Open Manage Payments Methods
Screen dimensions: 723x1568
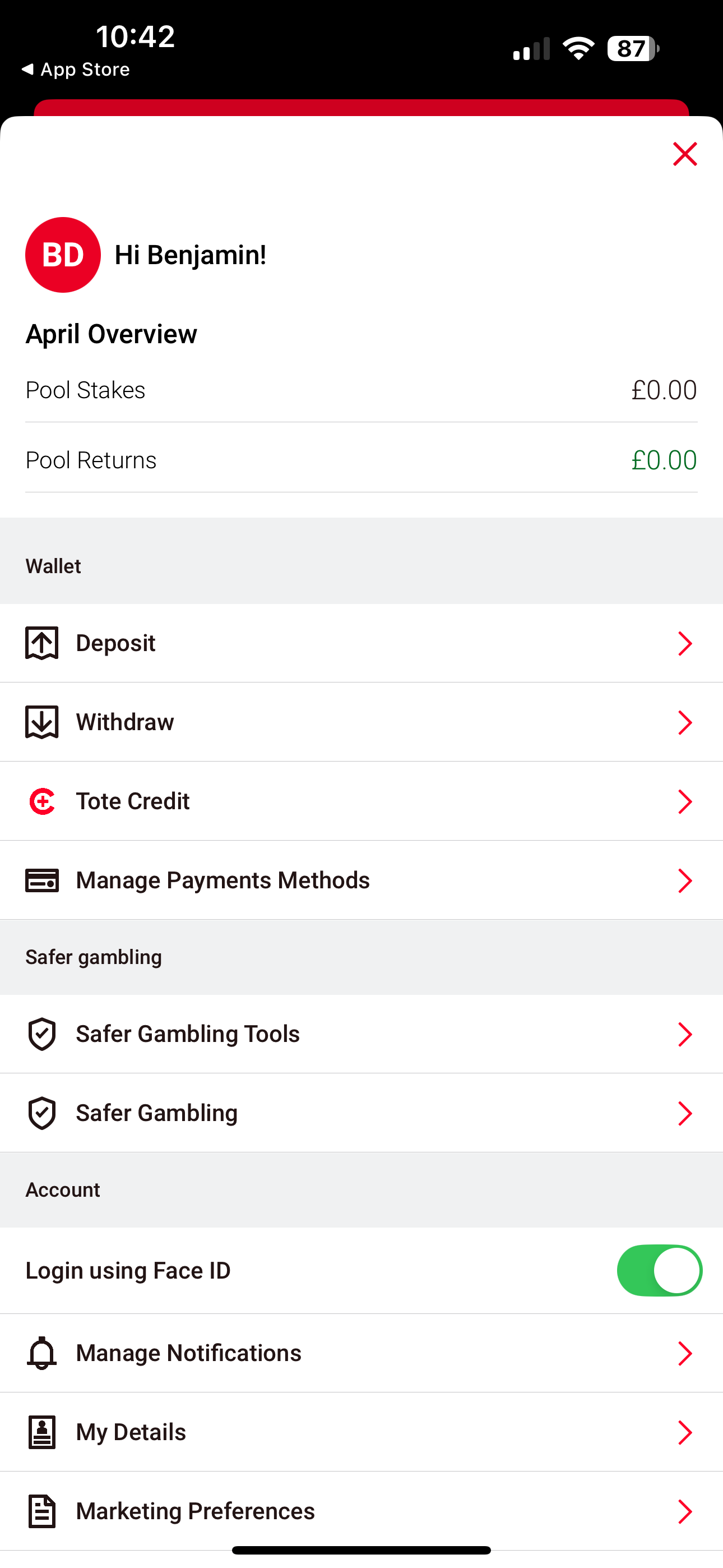[x=361, y=881]
